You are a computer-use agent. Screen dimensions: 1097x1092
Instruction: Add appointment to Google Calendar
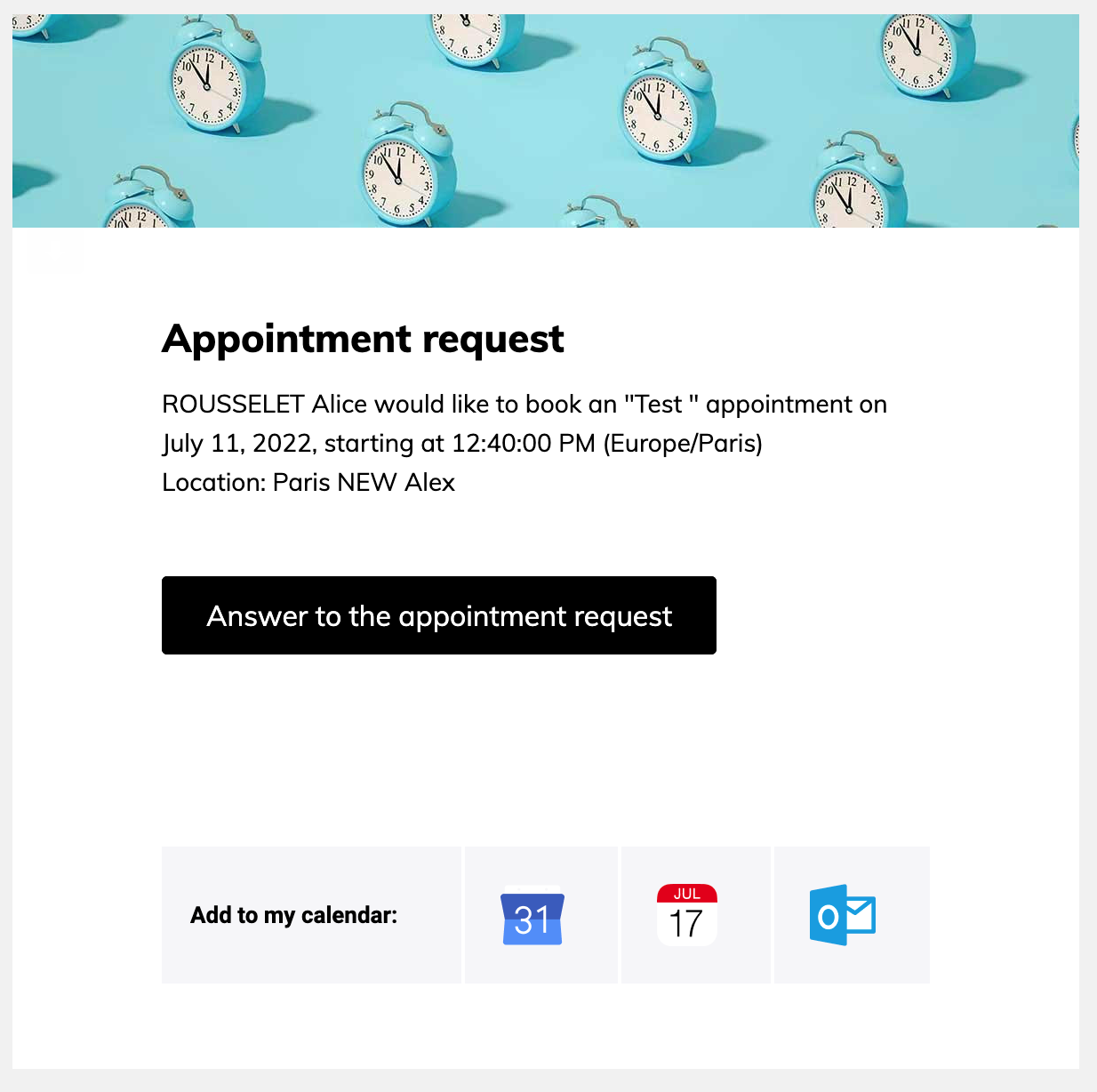pyautogui.click(x=532, y=918)
